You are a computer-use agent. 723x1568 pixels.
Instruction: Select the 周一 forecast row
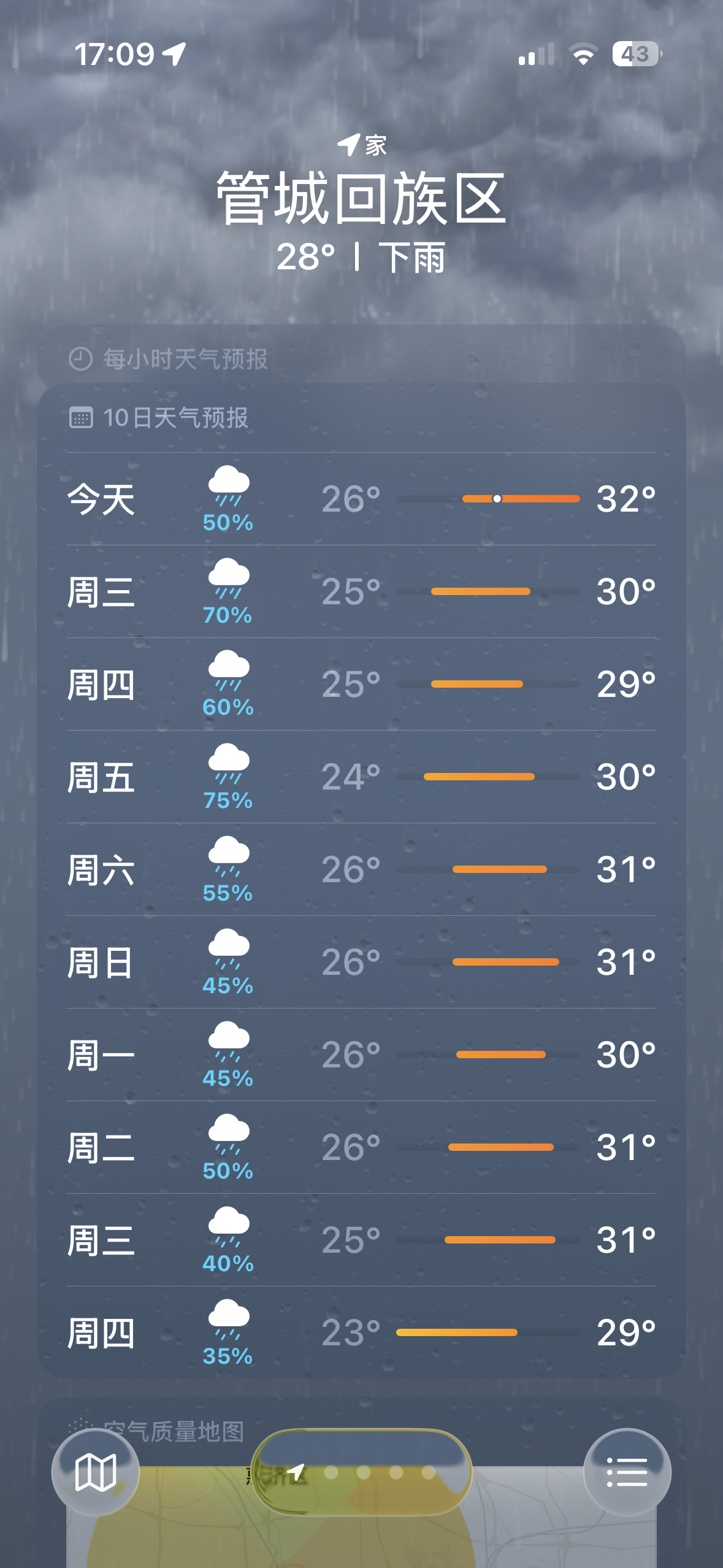pos(361,1055)
